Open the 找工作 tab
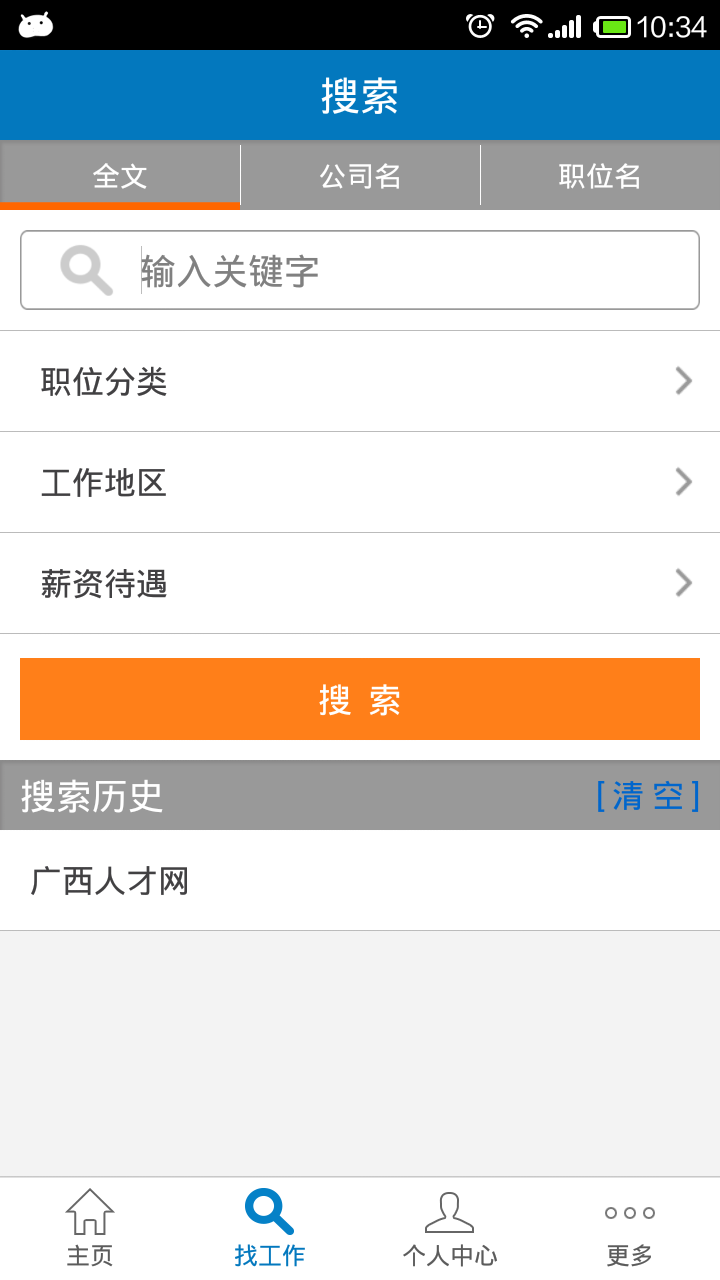Screen dimensions: 720x1280 270,1228
